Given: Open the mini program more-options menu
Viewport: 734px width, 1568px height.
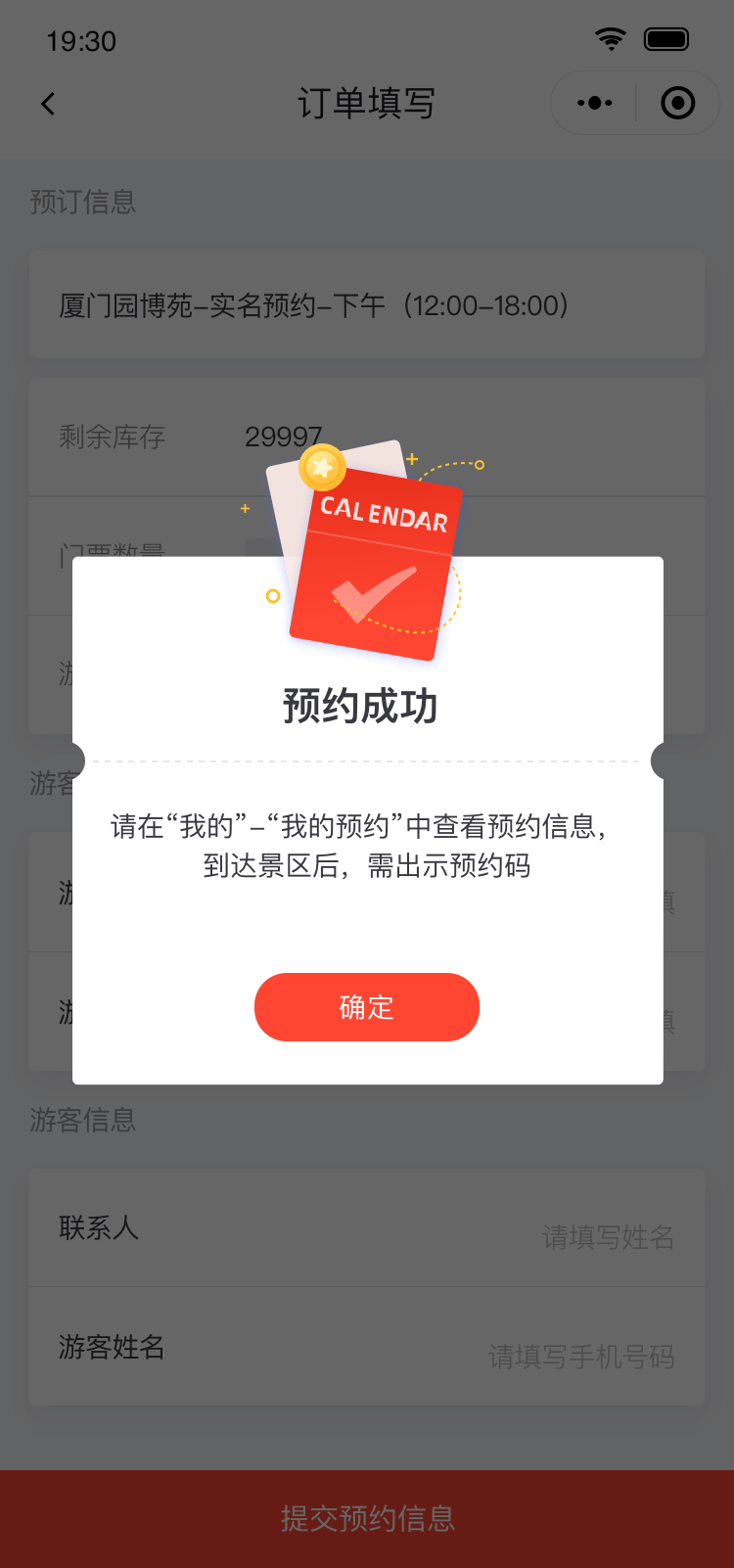Looking at the screenshot, I should pyautogui.click(x=594, y=103).
